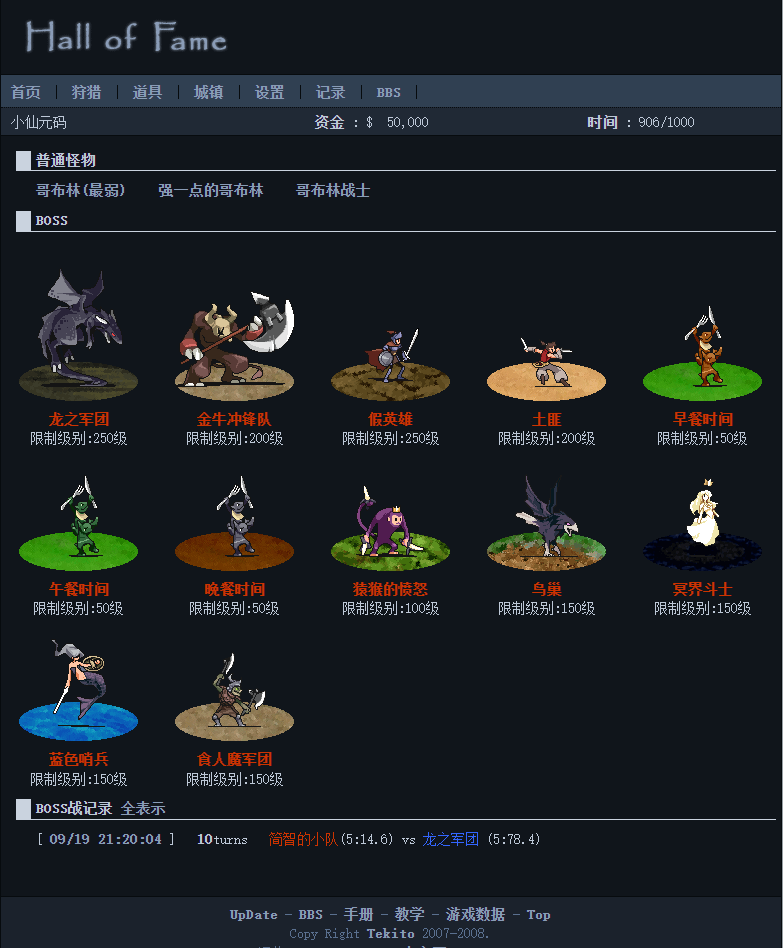
Task: Choose 哥布林战士 monster
Action: pyautogui.click(x=332, y=190)
